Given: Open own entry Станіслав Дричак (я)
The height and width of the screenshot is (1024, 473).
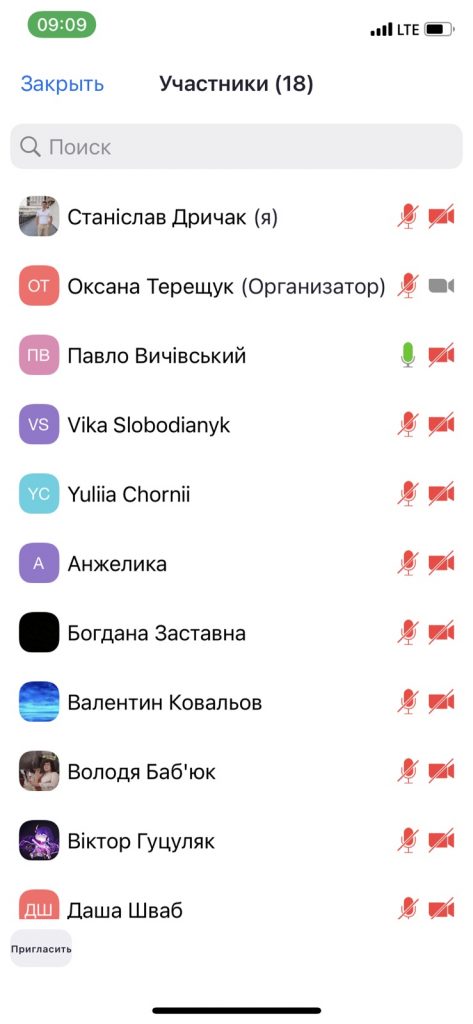Looking at the screenshot, I should point(236,217).
